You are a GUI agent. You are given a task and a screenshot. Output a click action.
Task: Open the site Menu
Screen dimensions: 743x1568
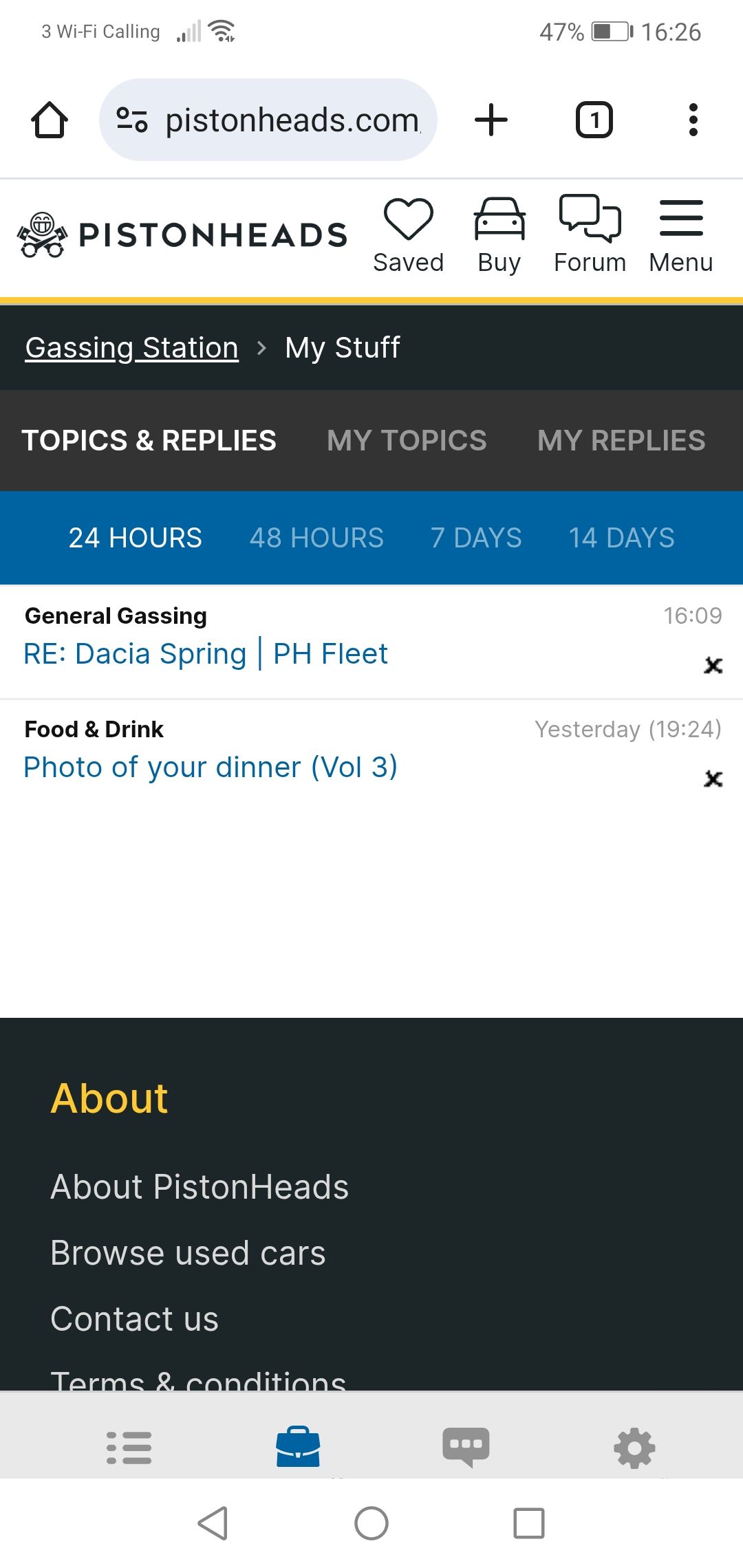point(680,235)
